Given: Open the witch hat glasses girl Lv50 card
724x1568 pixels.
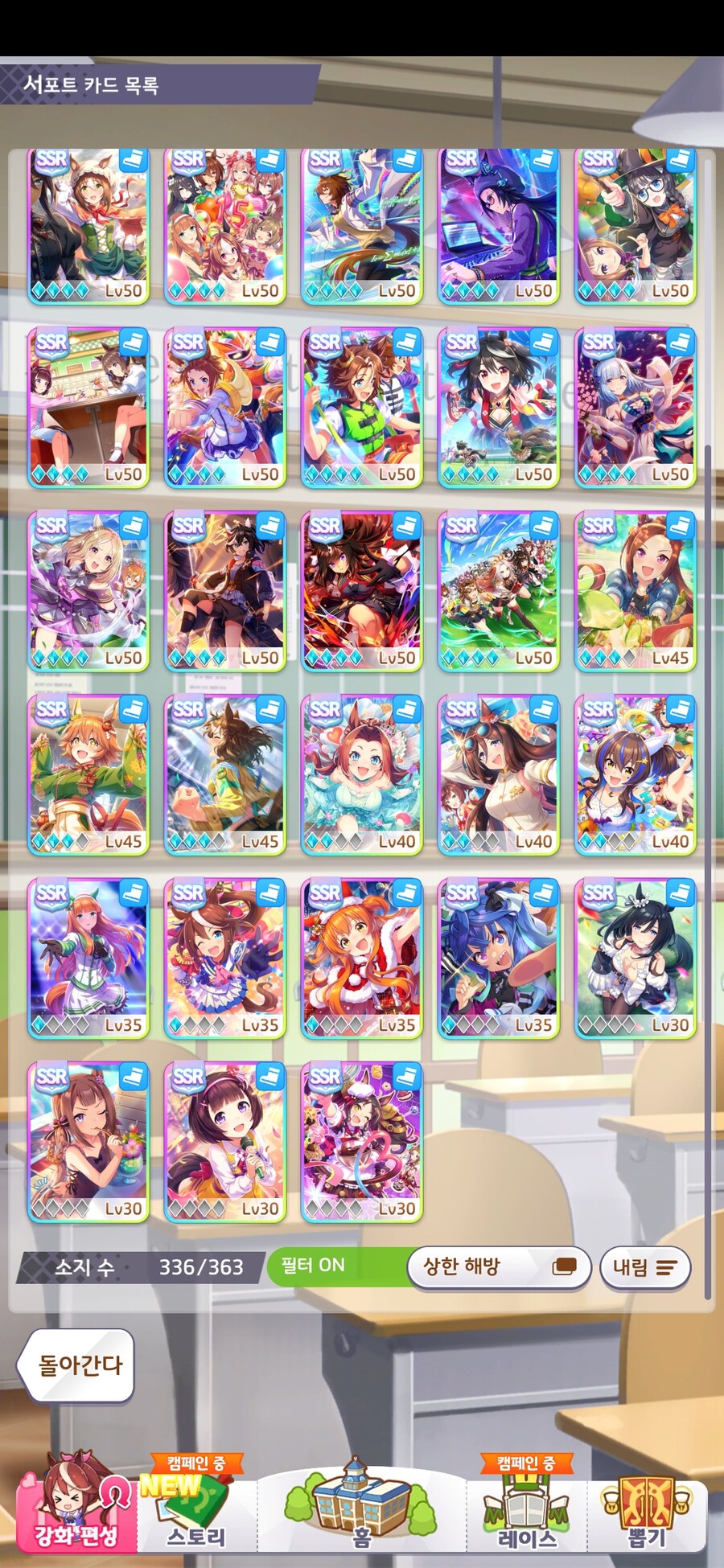Looking at the screenshot, I should tap(636, 225).
